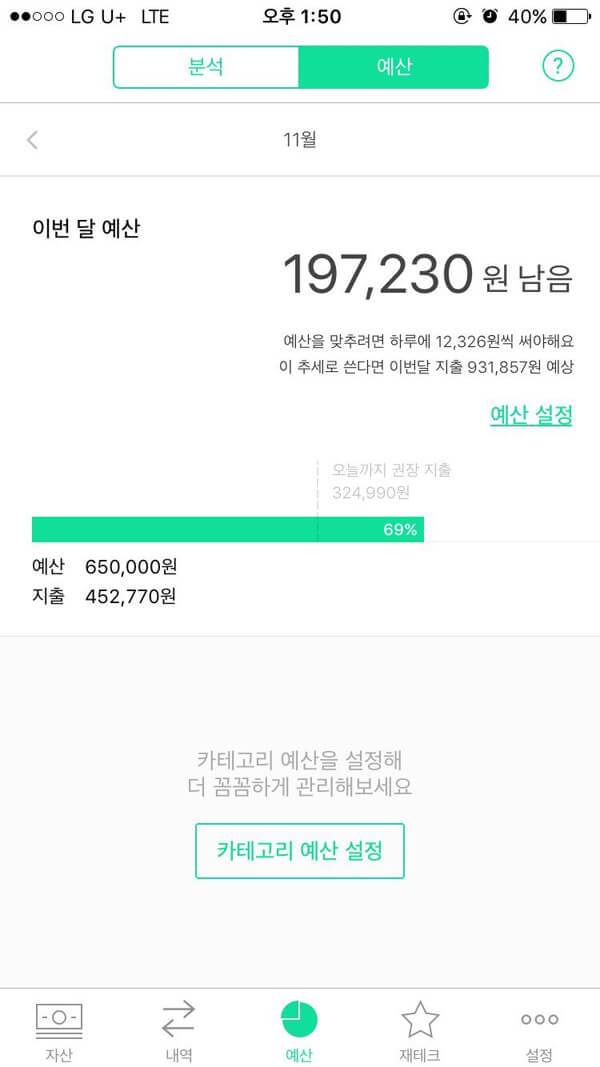600x1067 pixels.
Task: Go to the previous month arrow
Action: pos(32,140)
